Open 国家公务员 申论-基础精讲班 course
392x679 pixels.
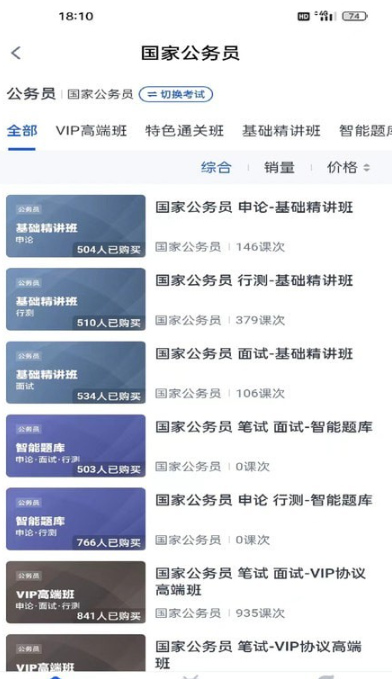point(196,226)
